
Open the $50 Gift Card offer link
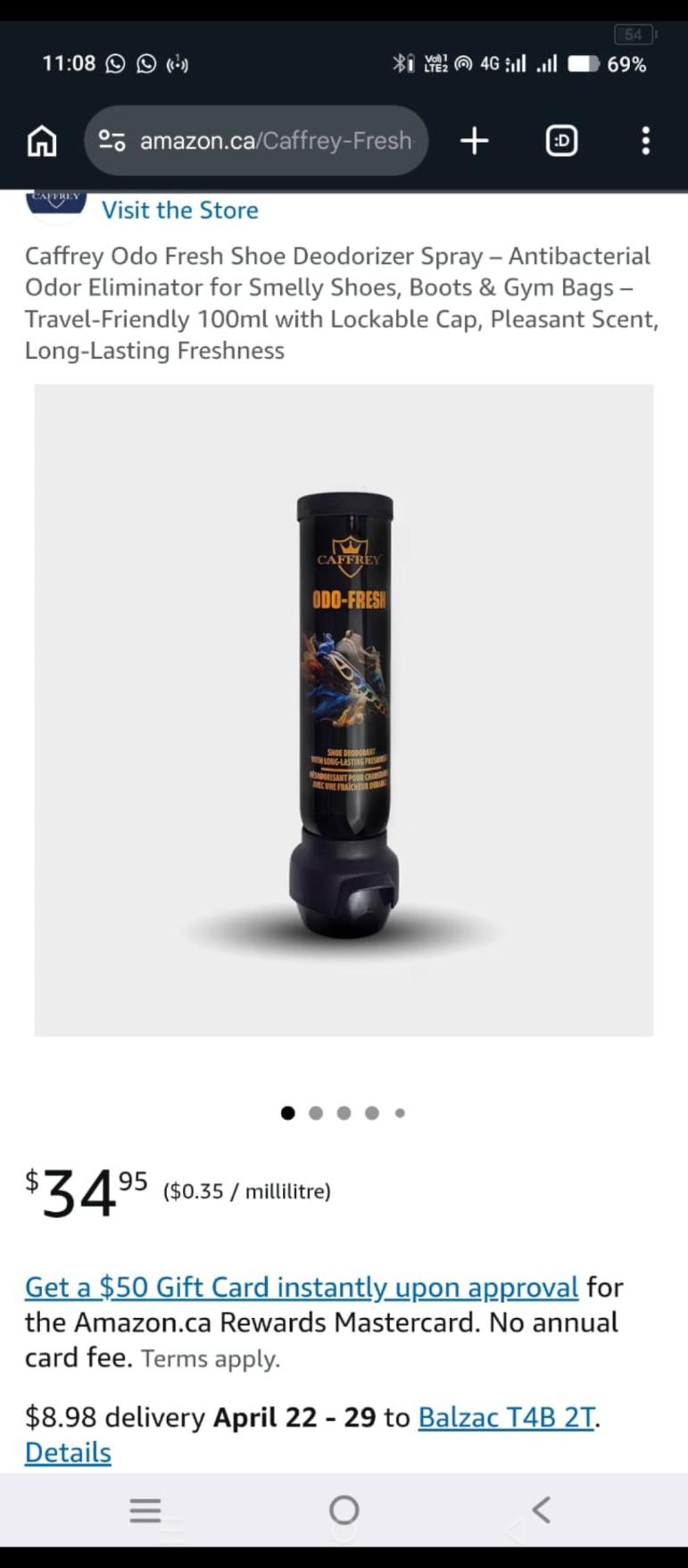[302, 1287]
